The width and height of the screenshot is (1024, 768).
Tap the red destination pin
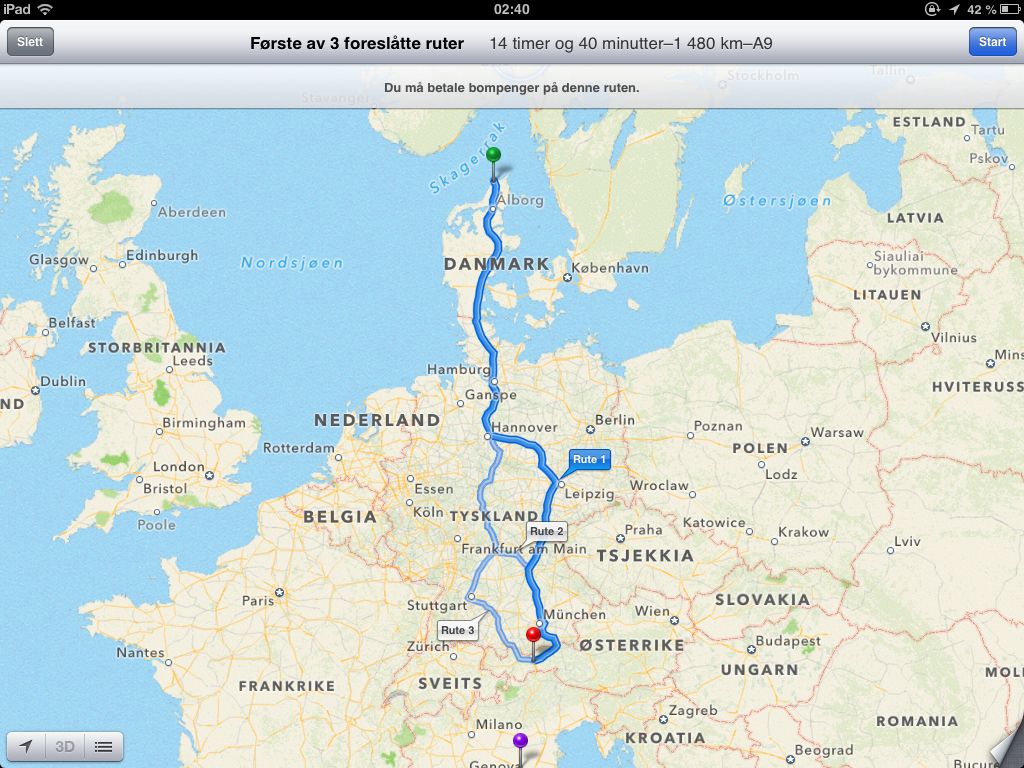click(533, 635)
